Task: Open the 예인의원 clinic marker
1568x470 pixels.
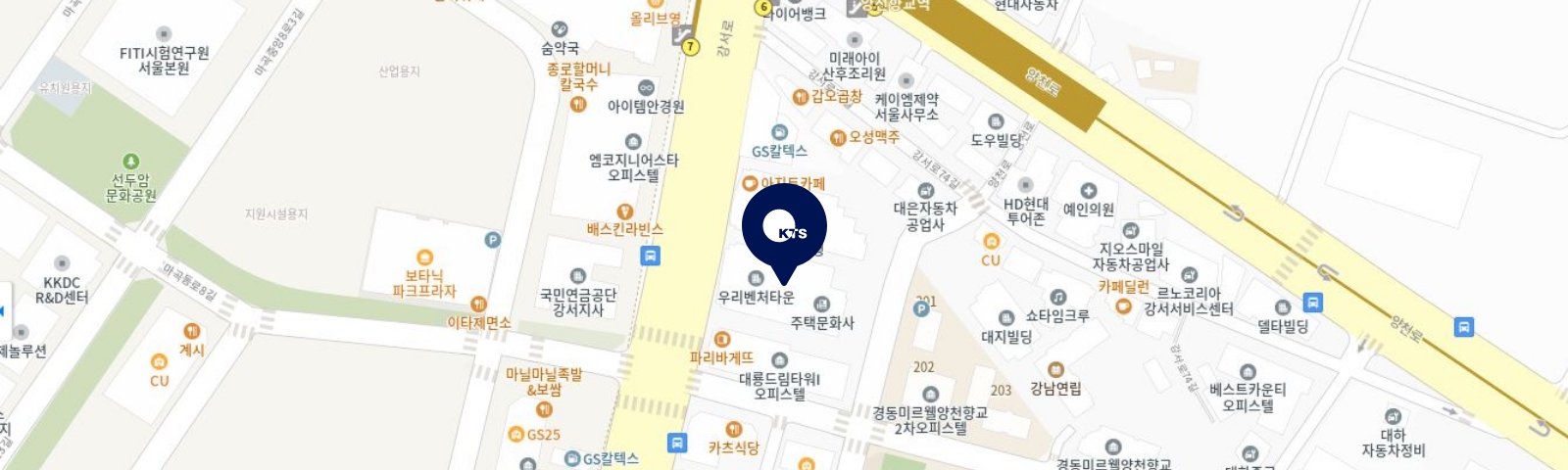Action: tap(1088, 191)
